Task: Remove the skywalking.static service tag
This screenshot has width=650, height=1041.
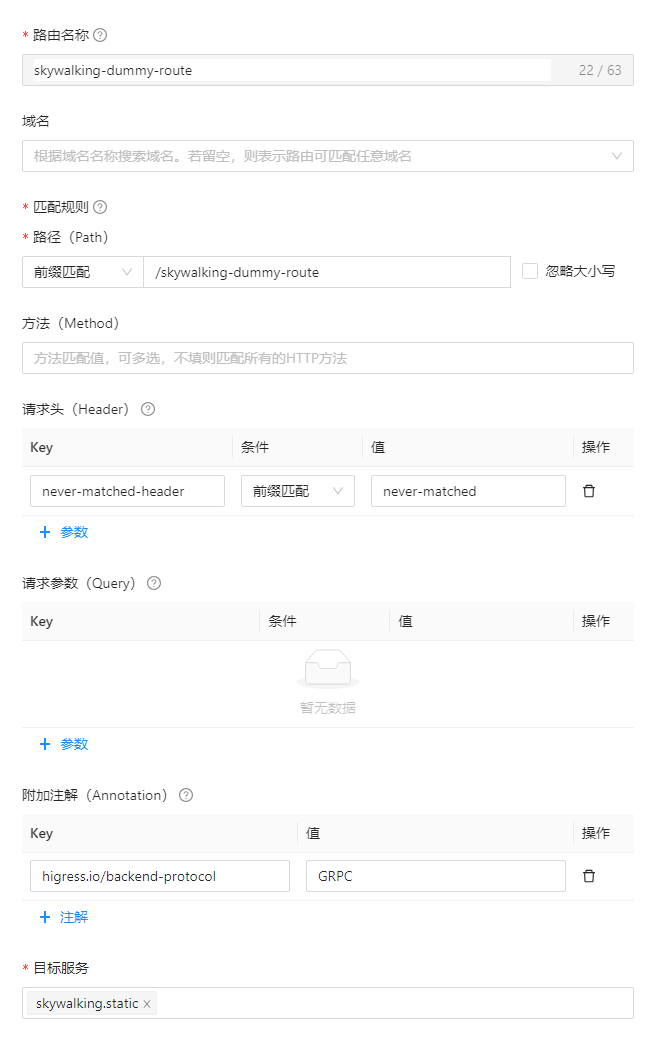Action: (147, 1004)
